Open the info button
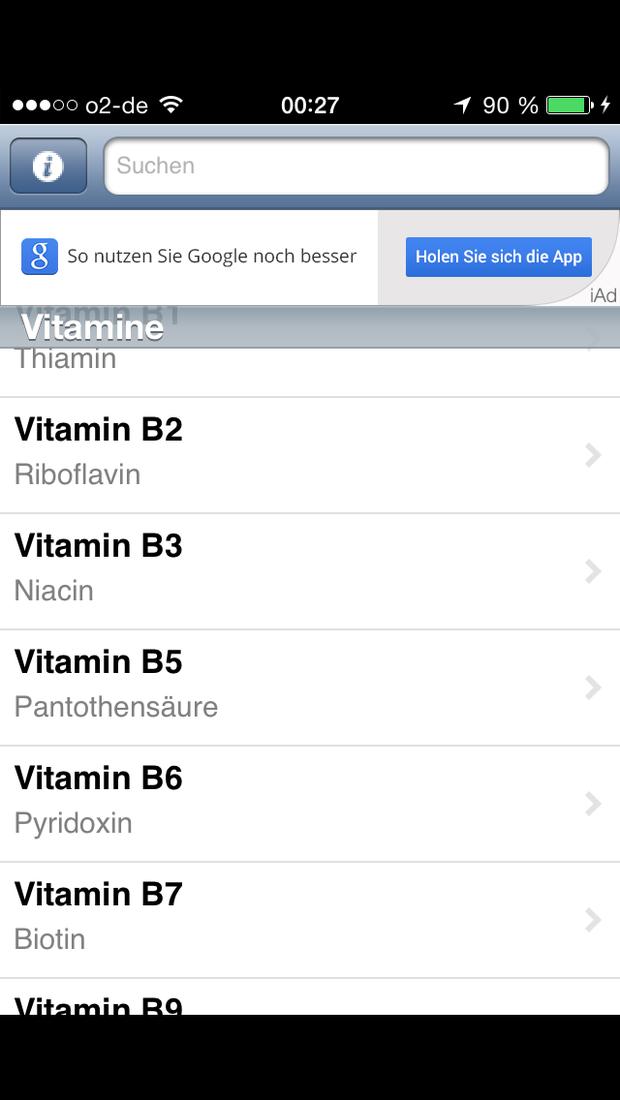This screenshot has width=620, height=1100. 48,166
